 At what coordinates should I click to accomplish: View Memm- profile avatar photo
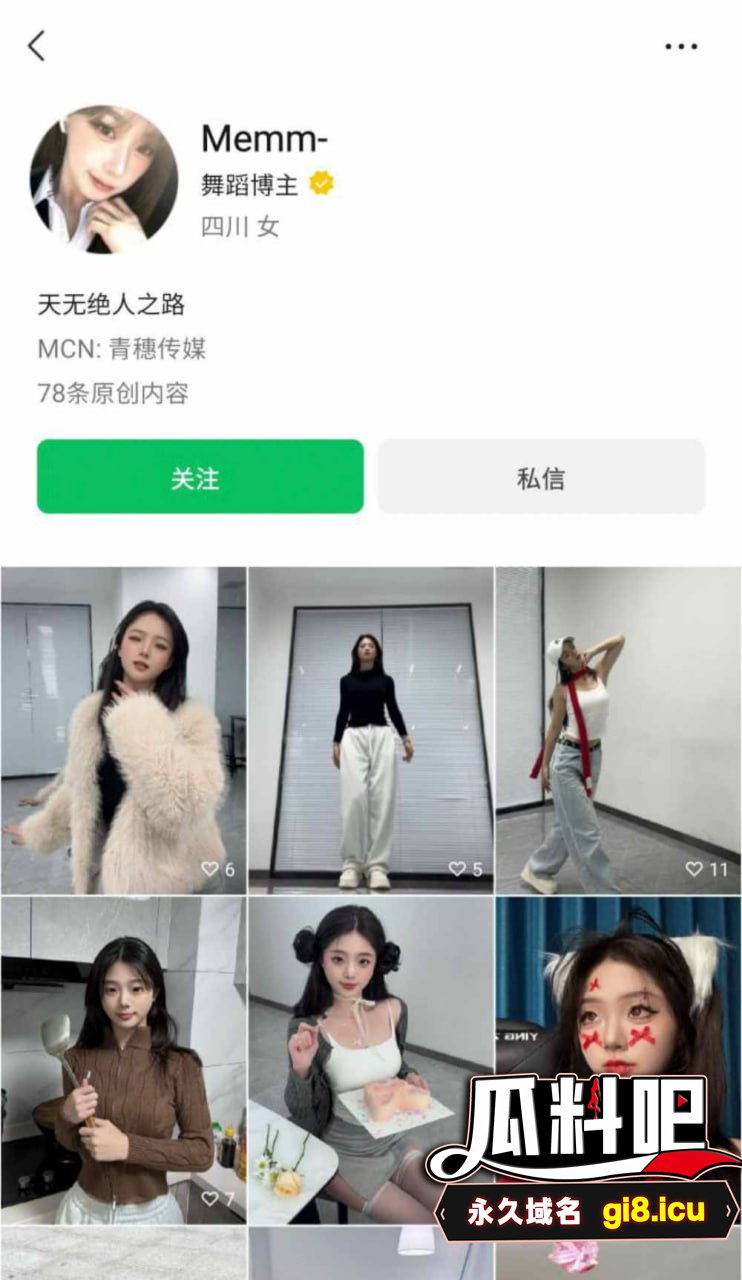104,179
